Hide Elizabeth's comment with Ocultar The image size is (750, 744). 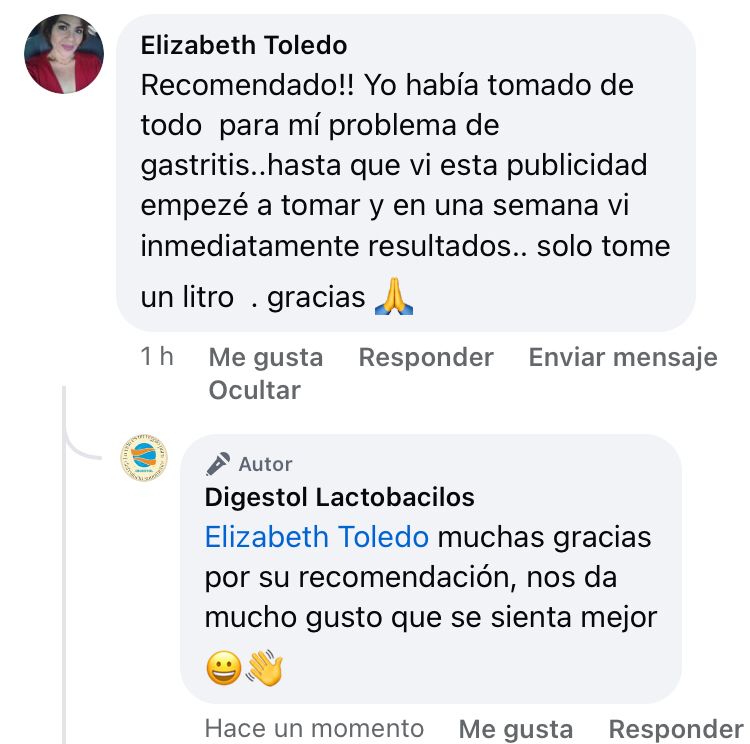click(254, 390)
